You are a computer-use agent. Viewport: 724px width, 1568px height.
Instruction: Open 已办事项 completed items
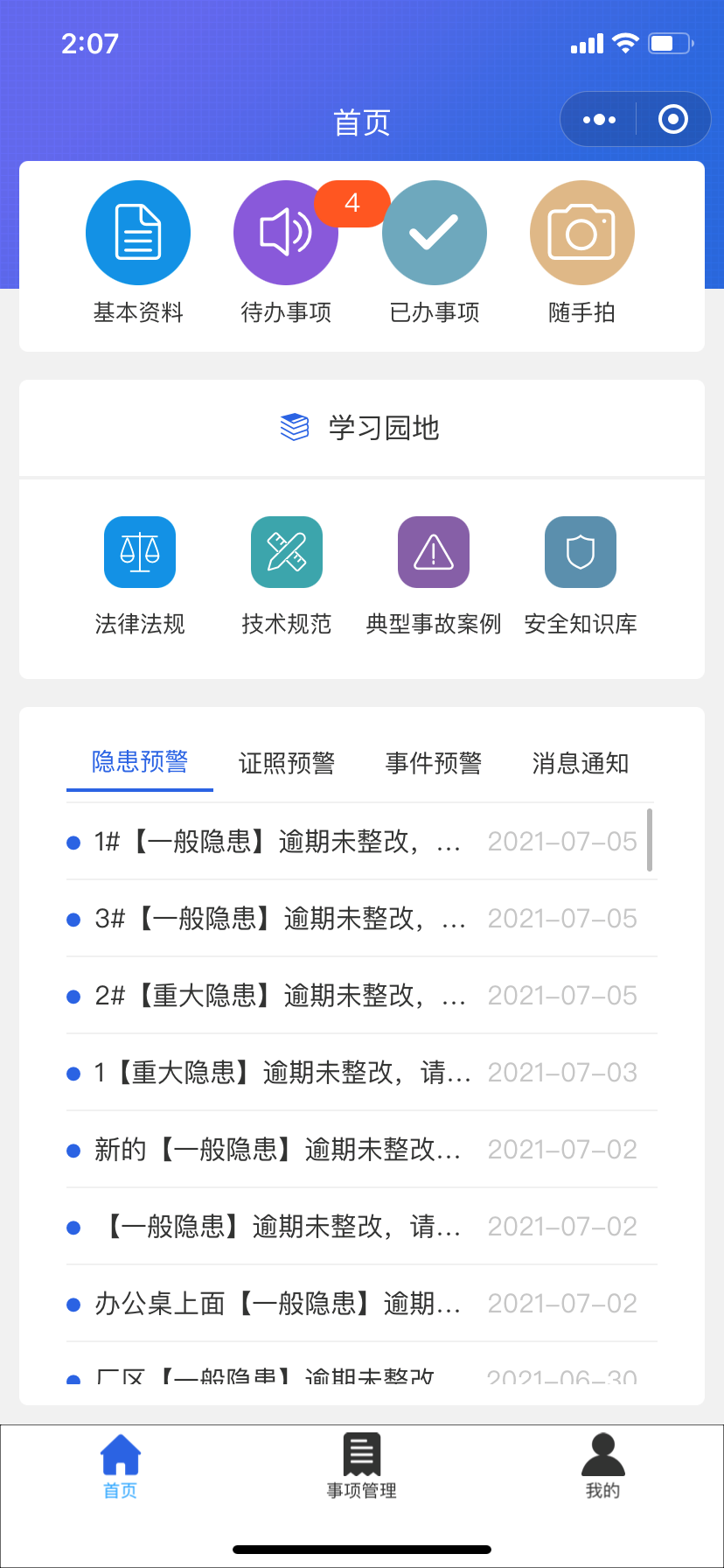click(x=435, y=234)
